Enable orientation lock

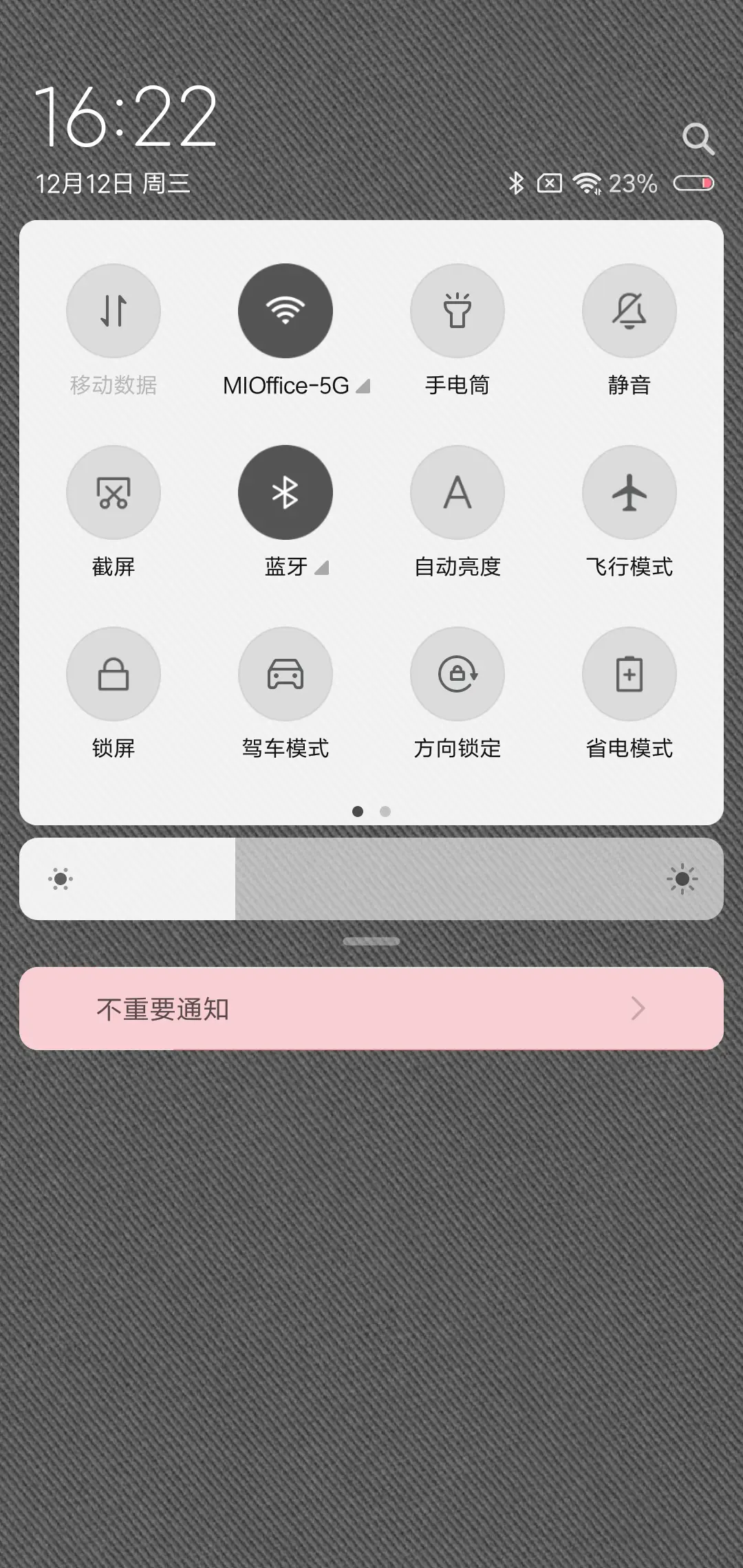pos(457,675)
